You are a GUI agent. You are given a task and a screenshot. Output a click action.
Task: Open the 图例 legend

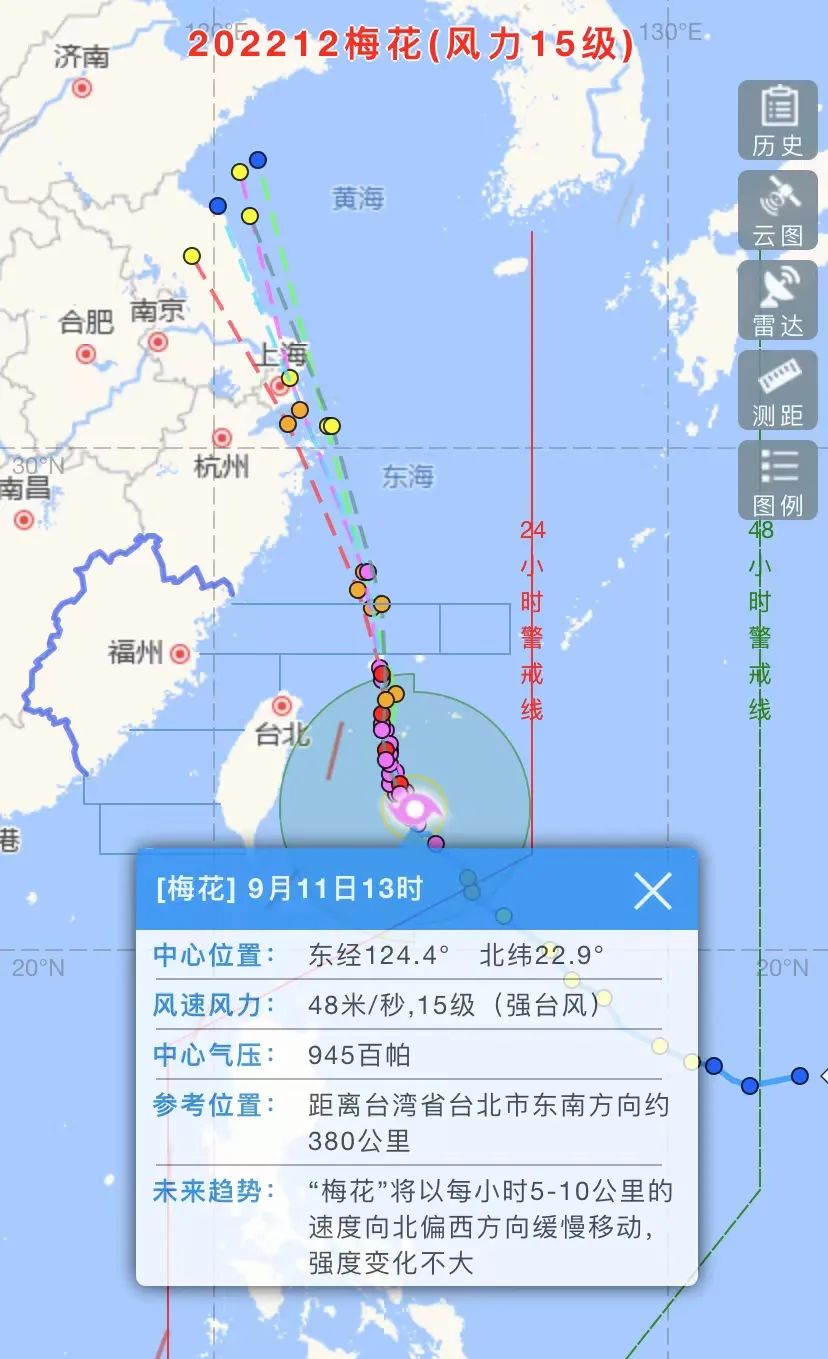[777, 480]
